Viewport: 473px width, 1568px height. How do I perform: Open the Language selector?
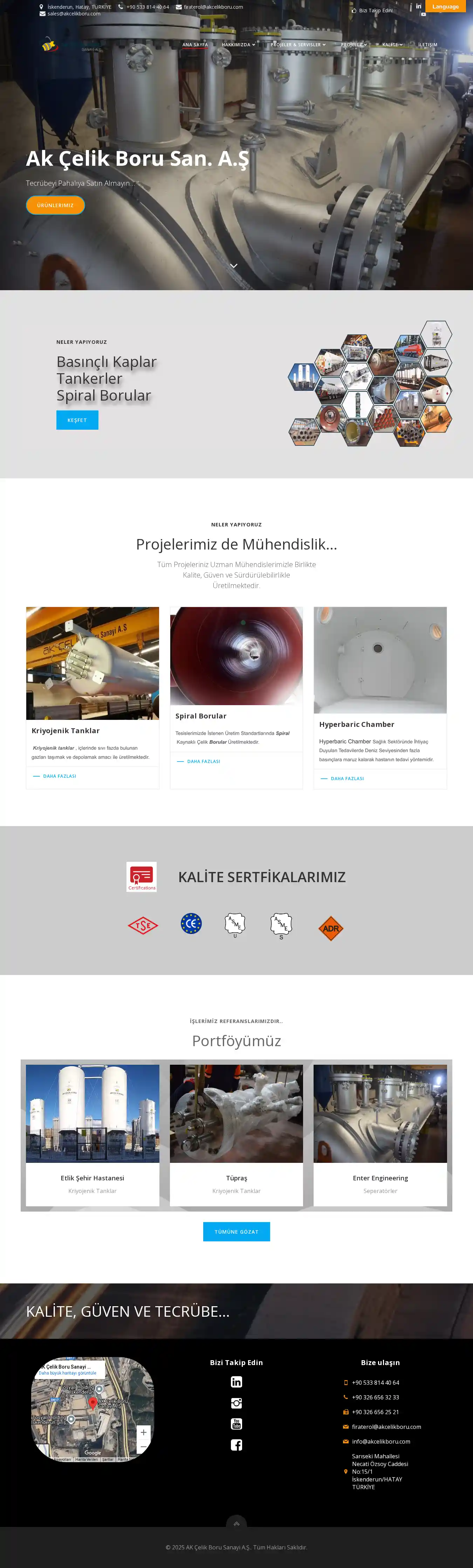(x=445, y=7)
